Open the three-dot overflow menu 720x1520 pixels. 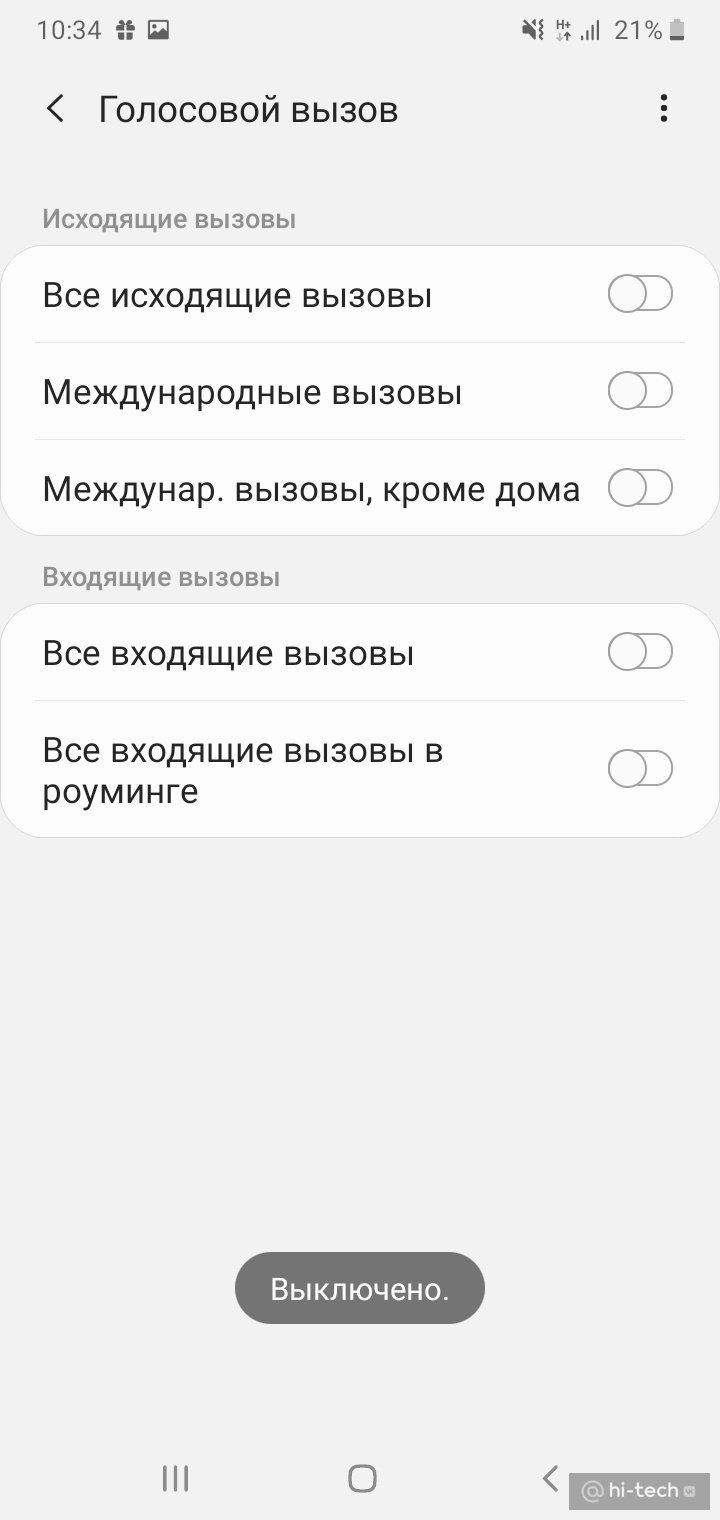663,109
